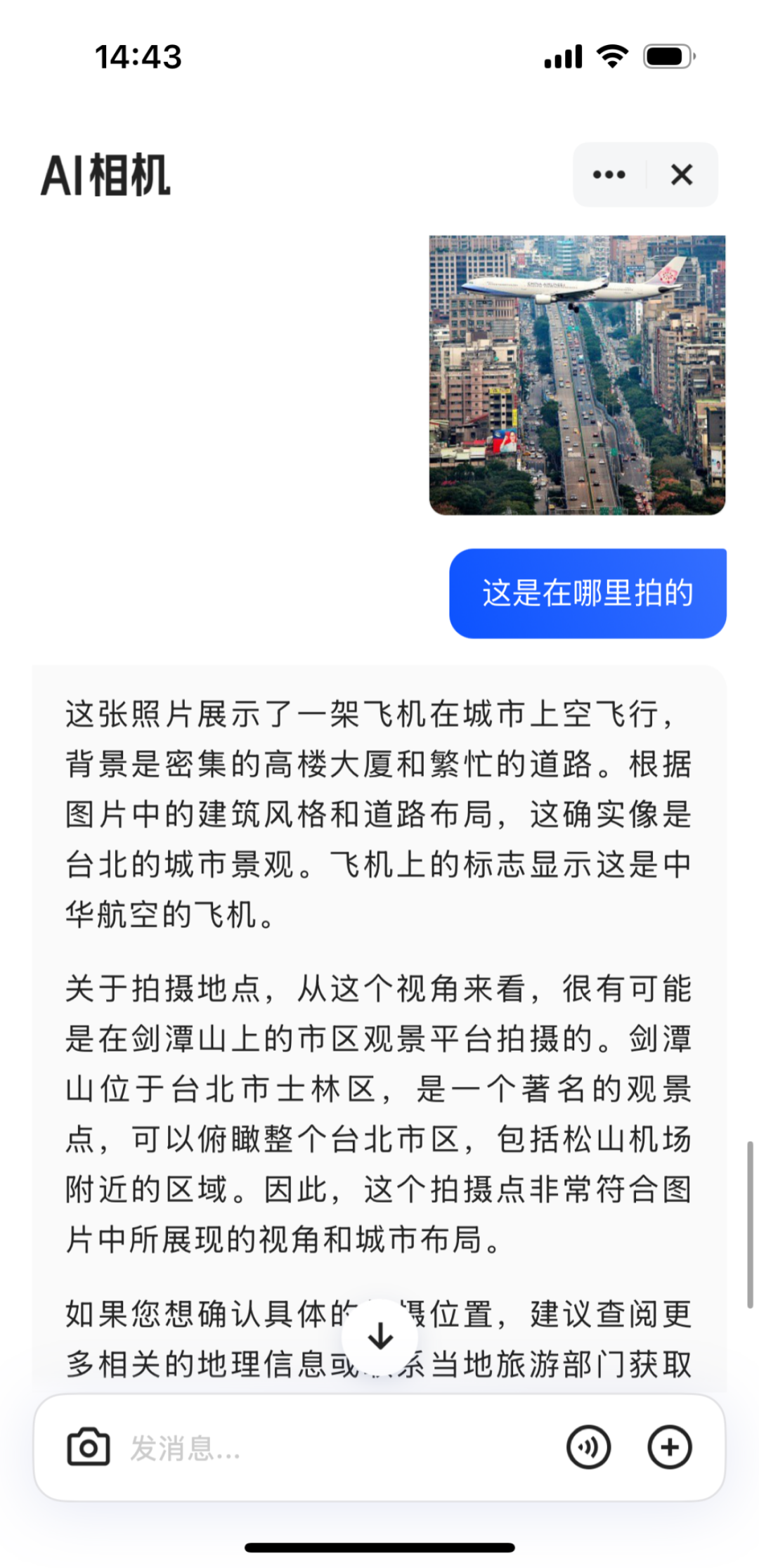The height and width of the screenshot is (1568, 759).
Task: Tap the camera icon to take a photo
Action: point(89,1448)
